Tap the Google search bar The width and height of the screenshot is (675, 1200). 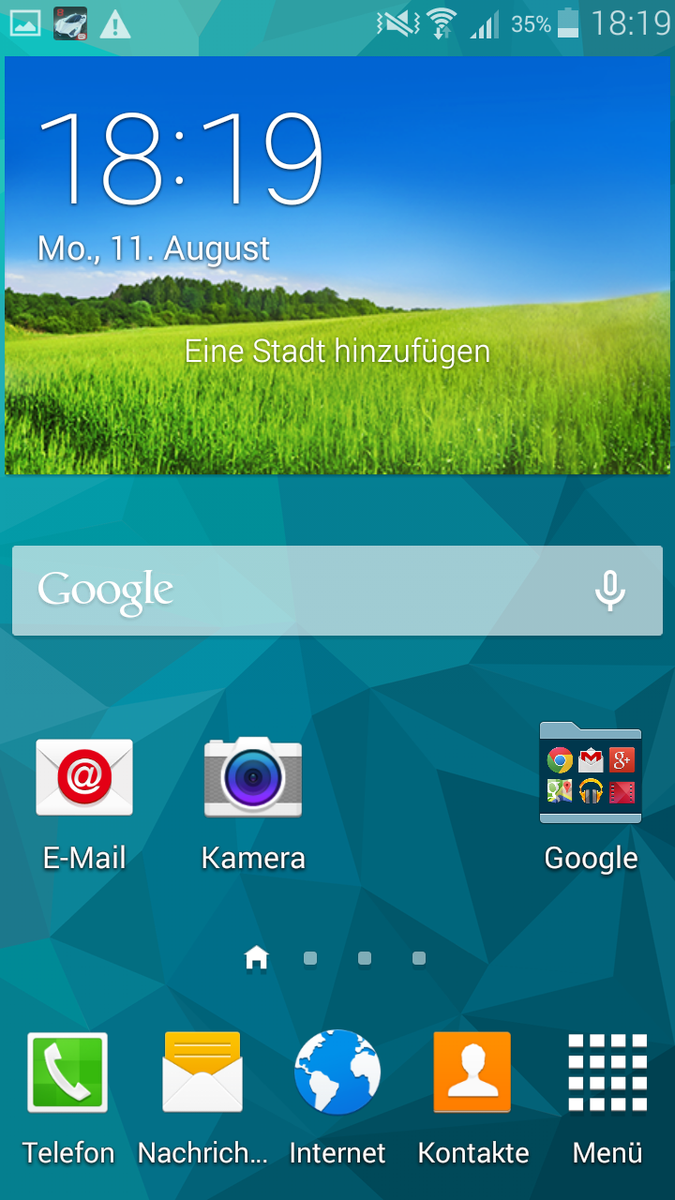[x=300, y=591]
